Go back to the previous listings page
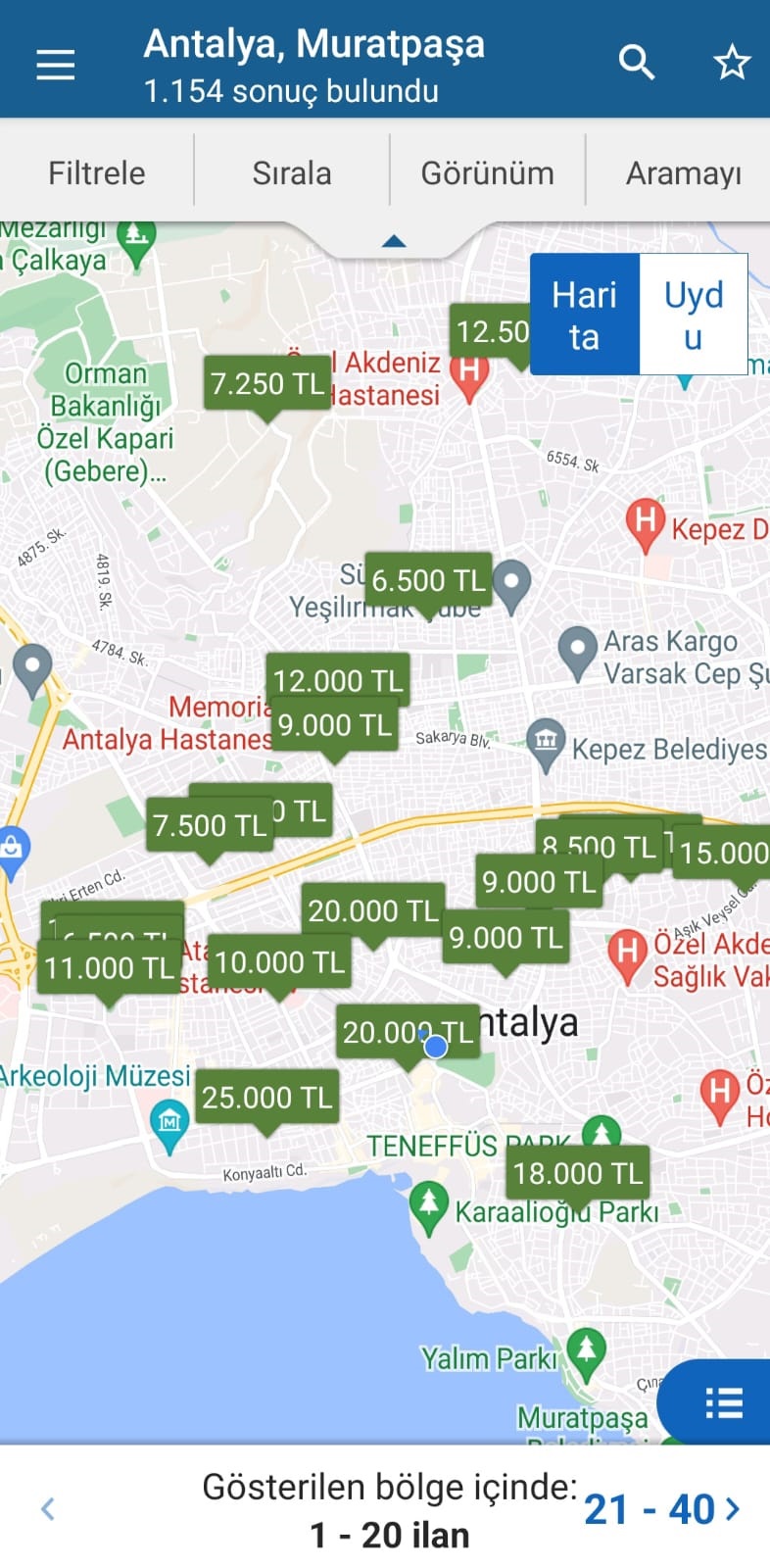 point(47,1509)
